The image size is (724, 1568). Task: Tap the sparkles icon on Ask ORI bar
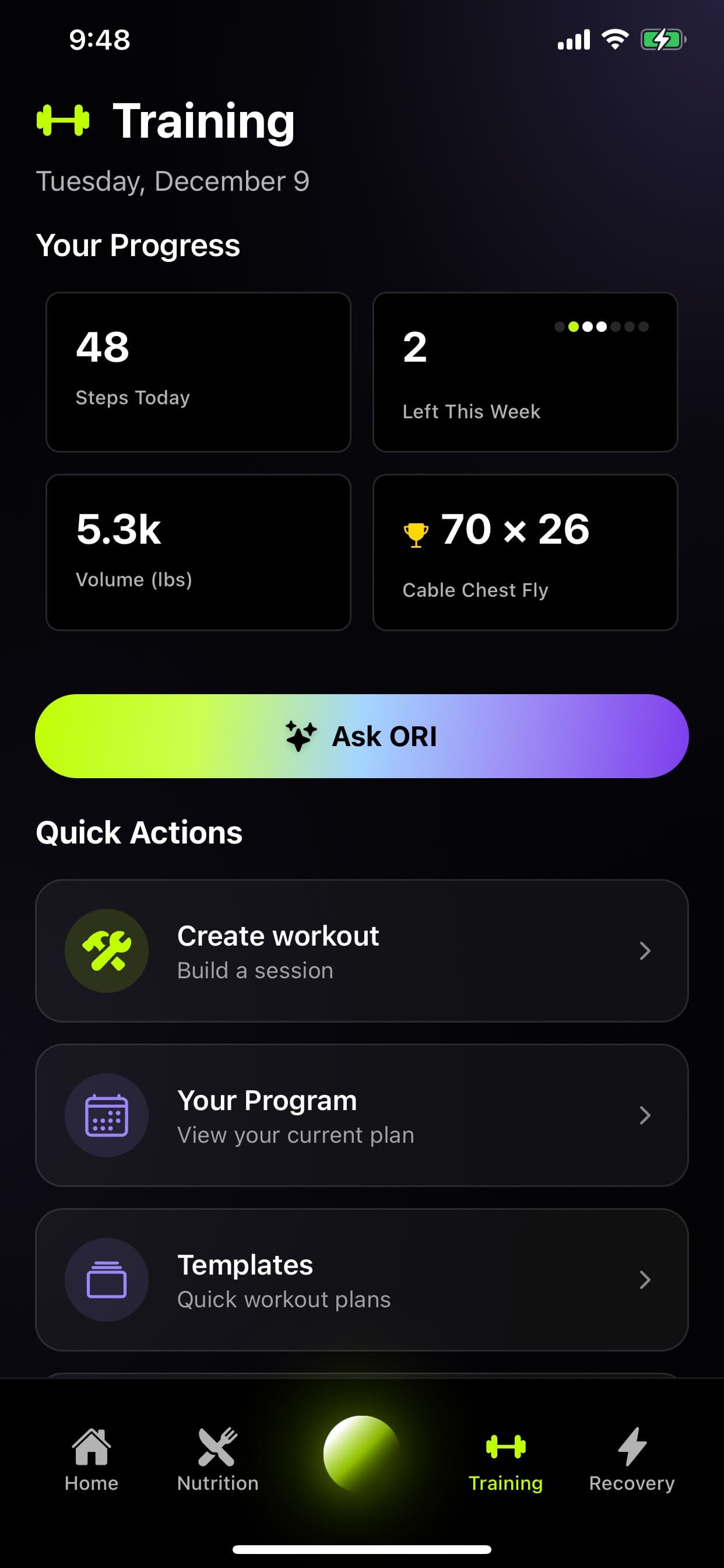point(301,736)
